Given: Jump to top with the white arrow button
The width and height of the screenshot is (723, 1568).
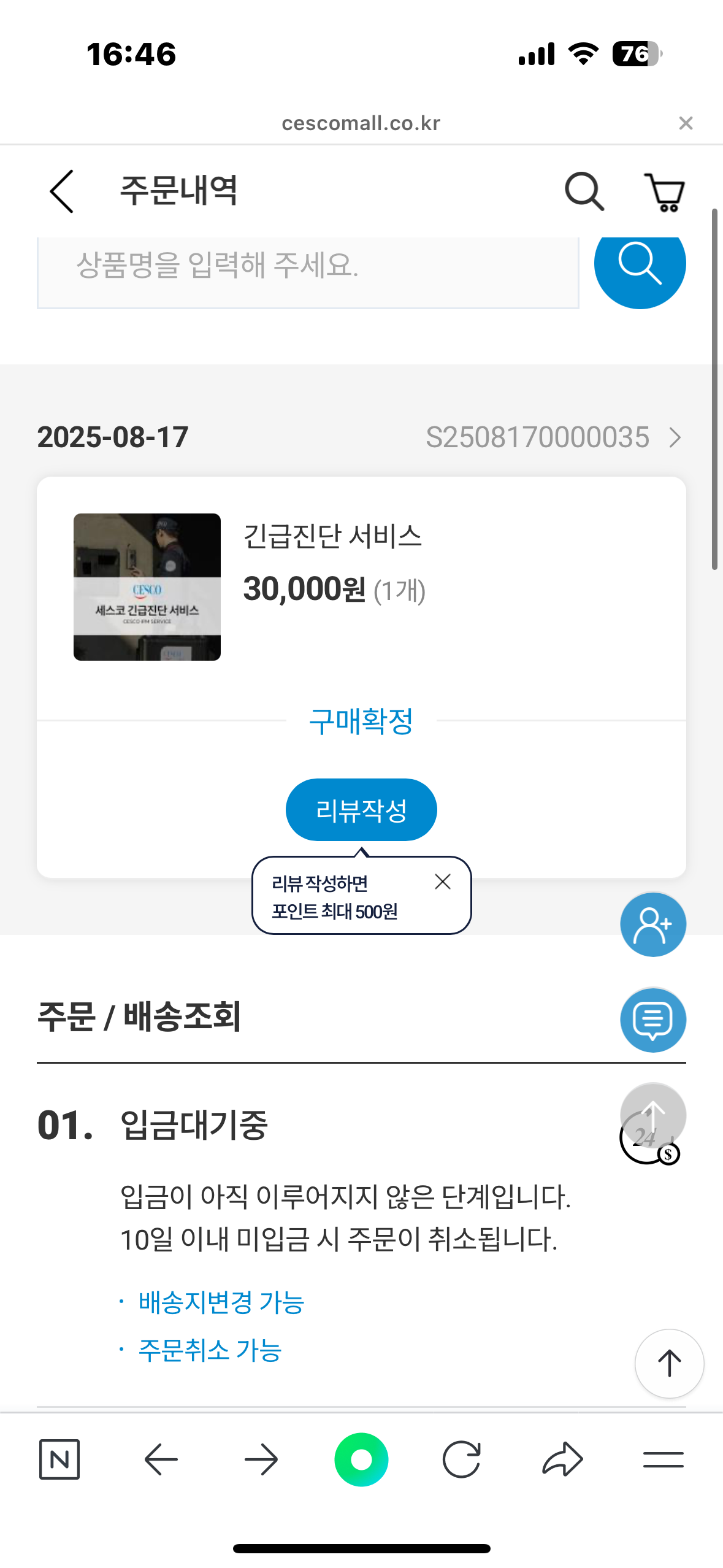Looking at the screenshot, I should point(669,1364).
